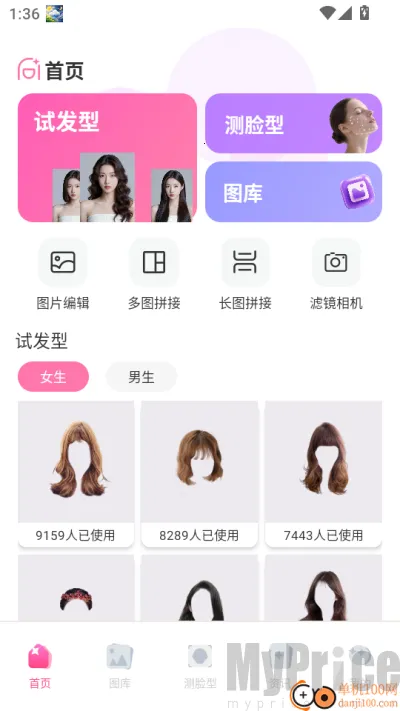
Task: Select the 女生 hairstyle filter
Action: pyautogui.click(x=53, y=377)
